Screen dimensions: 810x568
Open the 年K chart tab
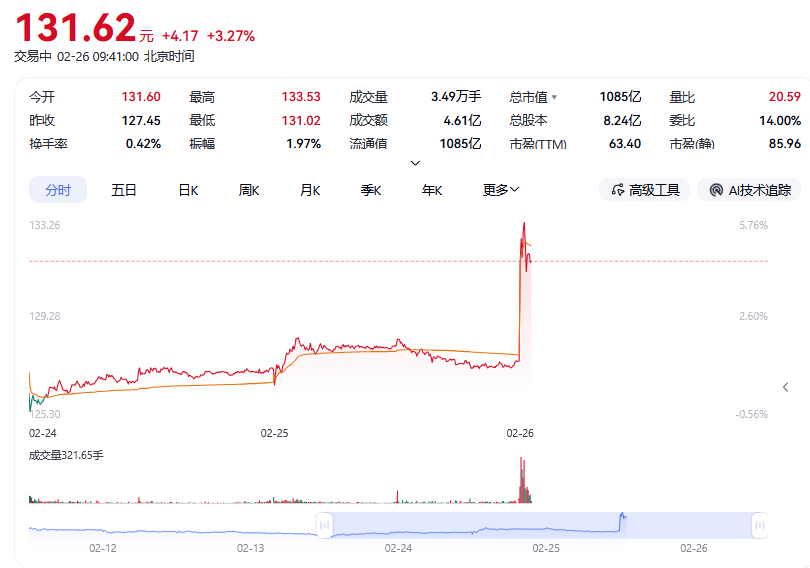[432, 190]
